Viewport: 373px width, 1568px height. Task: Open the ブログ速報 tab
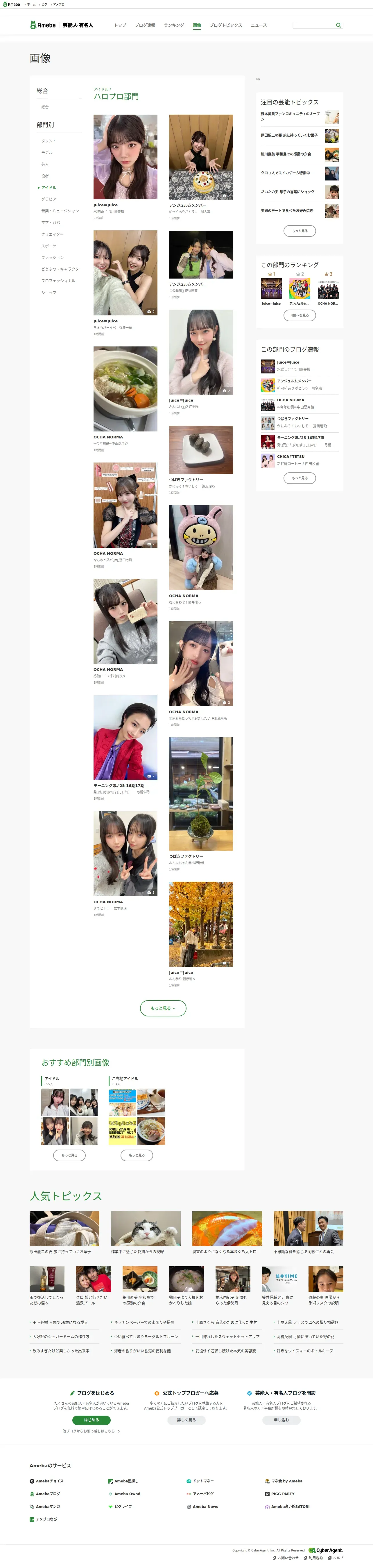(x=145, y=25)
